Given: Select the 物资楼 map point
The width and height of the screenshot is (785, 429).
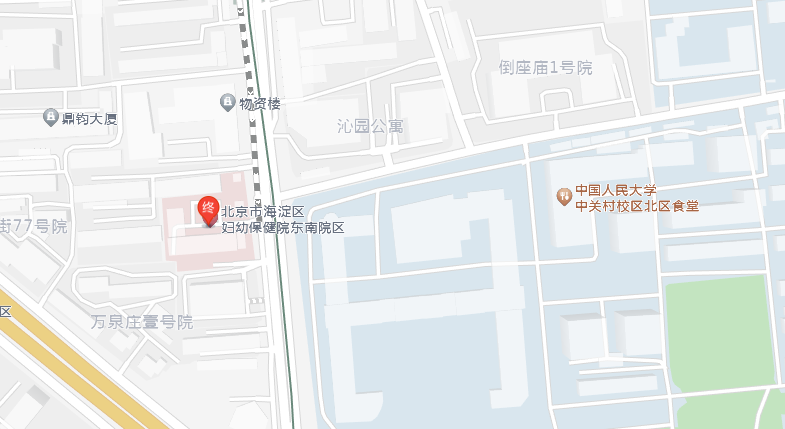Looking at the screenshot, I should click(x=229, y=102).
